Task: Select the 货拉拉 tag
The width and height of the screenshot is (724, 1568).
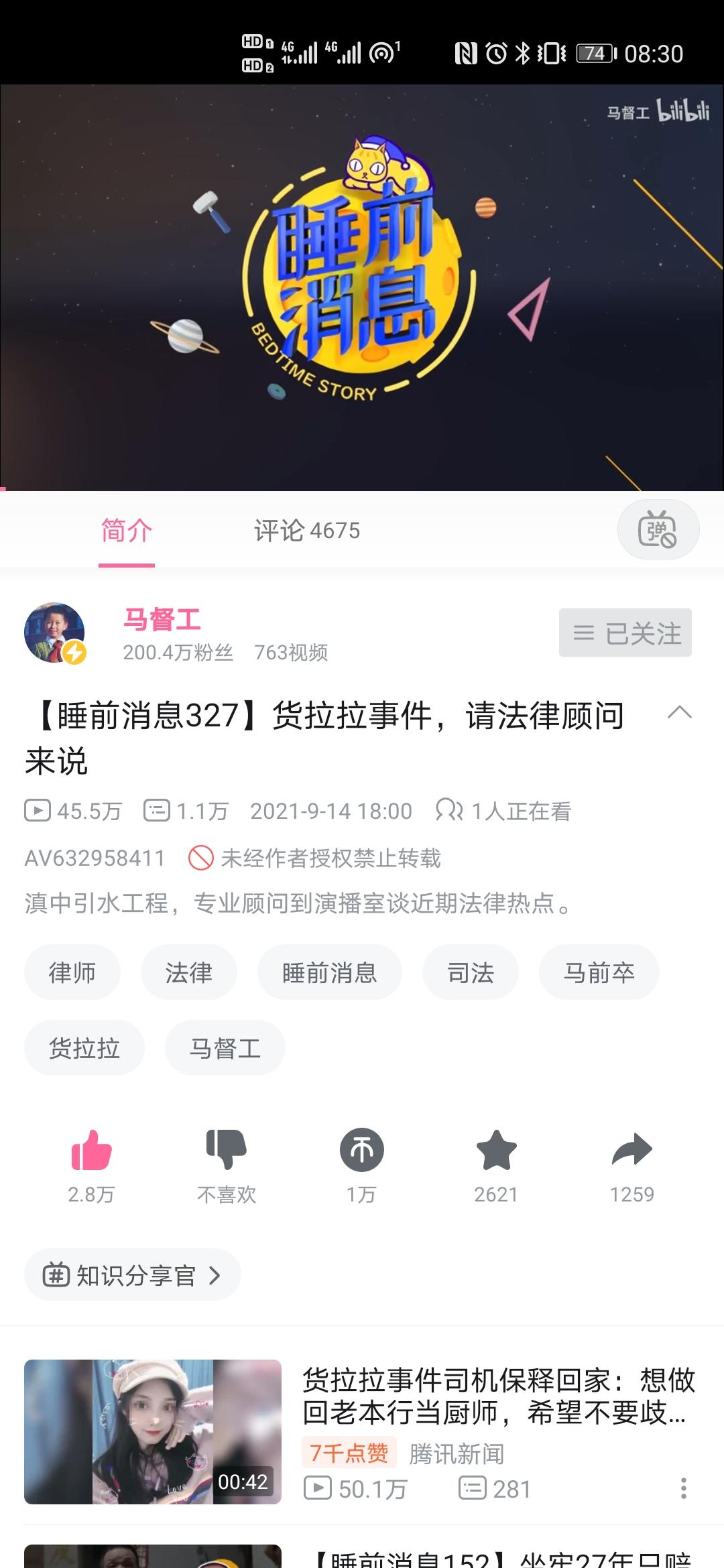Action: [84, 1048]
